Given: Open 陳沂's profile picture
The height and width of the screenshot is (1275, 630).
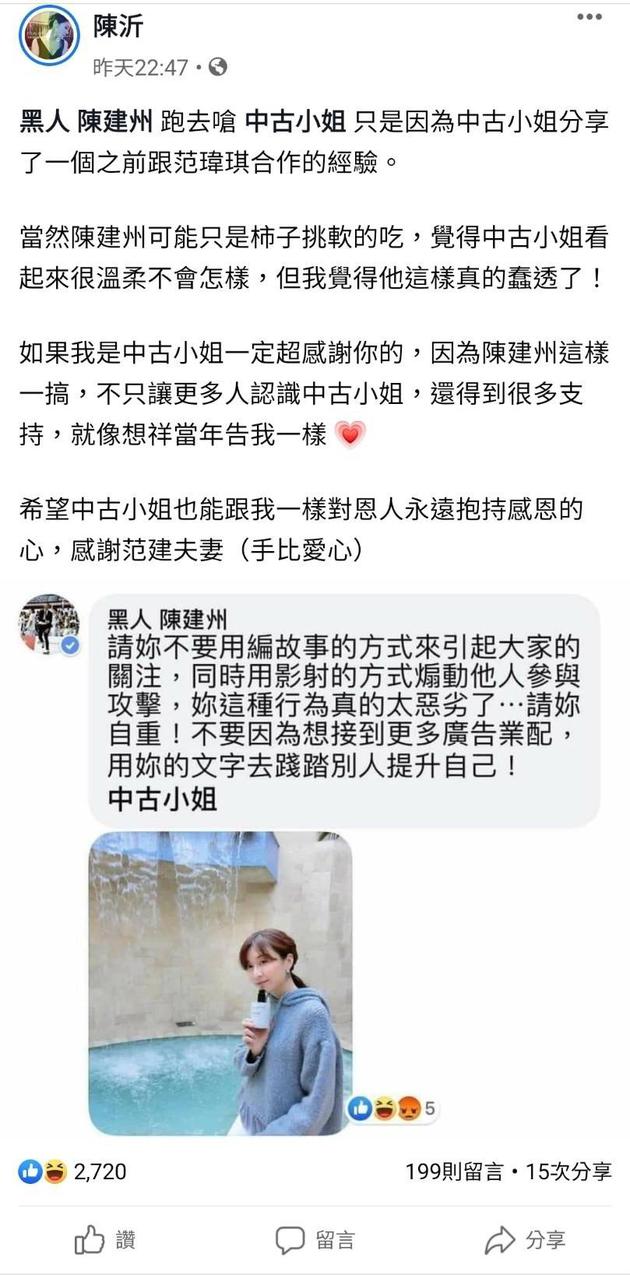Looking at the screenshot, I should point(48,36).
